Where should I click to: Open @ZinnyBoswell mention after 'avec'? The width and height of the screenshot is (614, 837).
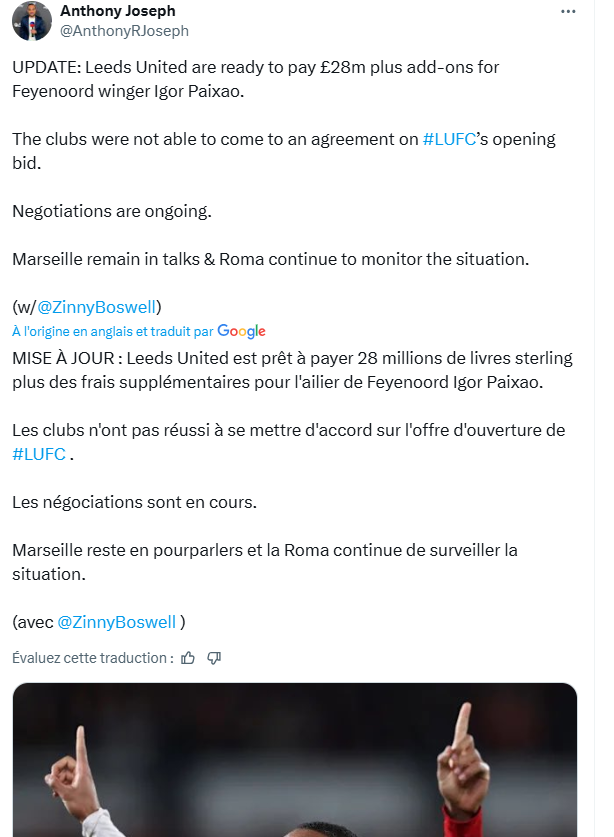point(116,622)
